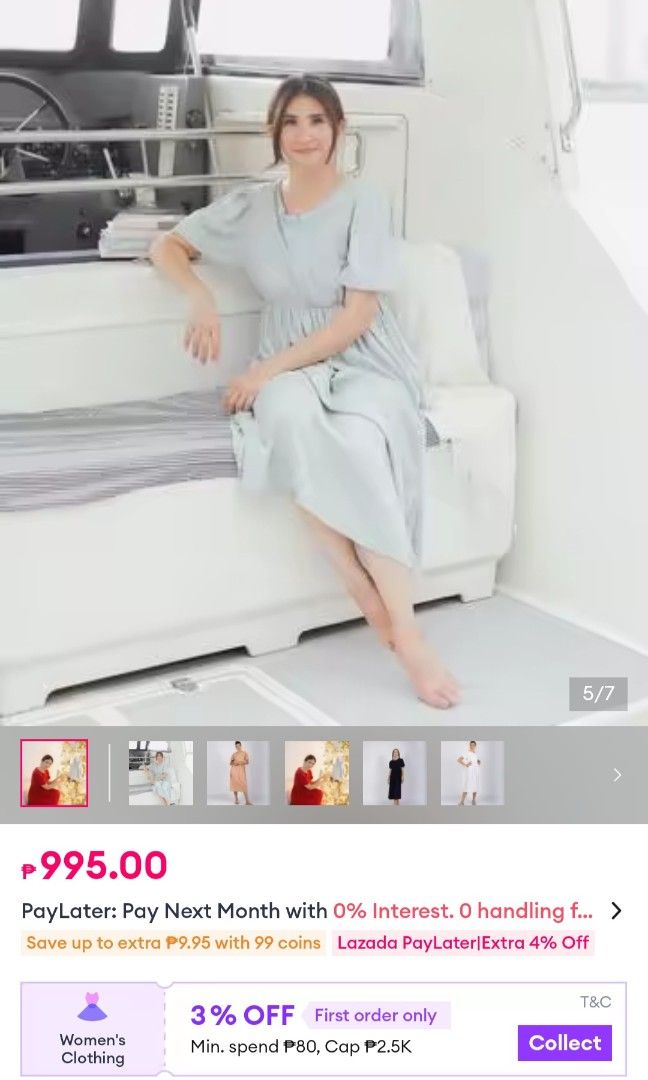The image size is (648, 1080).
Task: Select the white dress thumbnail
Action: pyautogui.click(x=472, y=773)
